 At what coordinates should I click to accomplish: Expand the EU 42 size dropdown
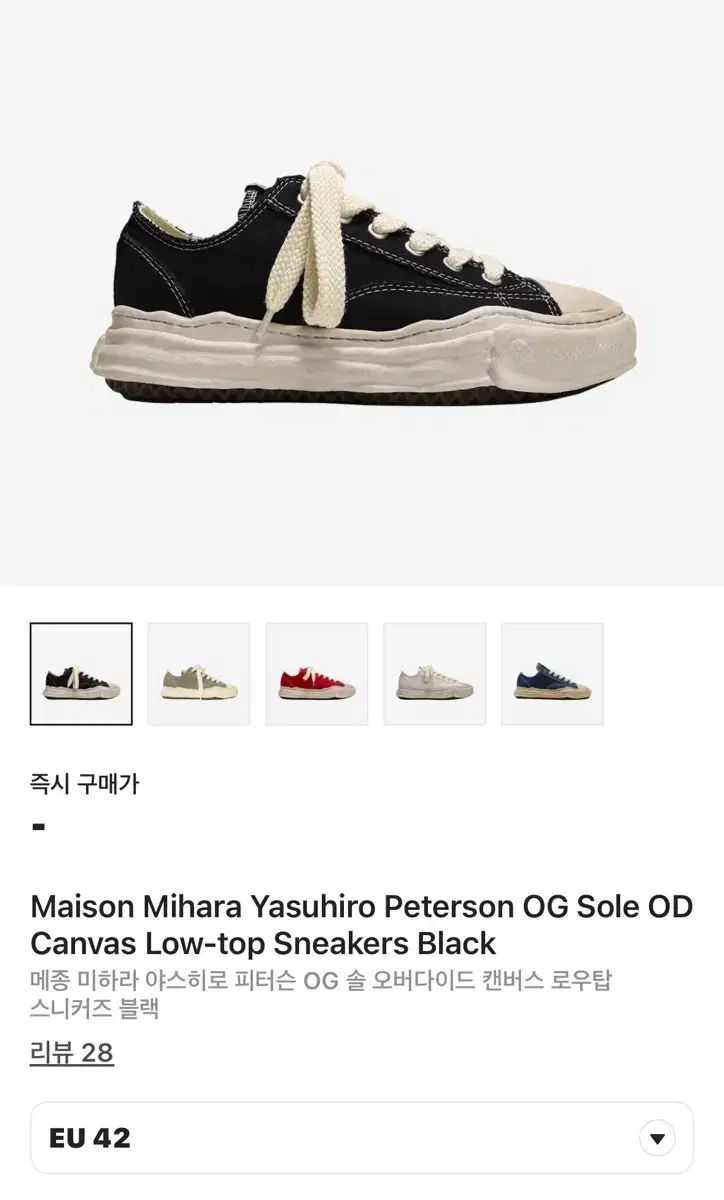click(x=657, y=1138)
